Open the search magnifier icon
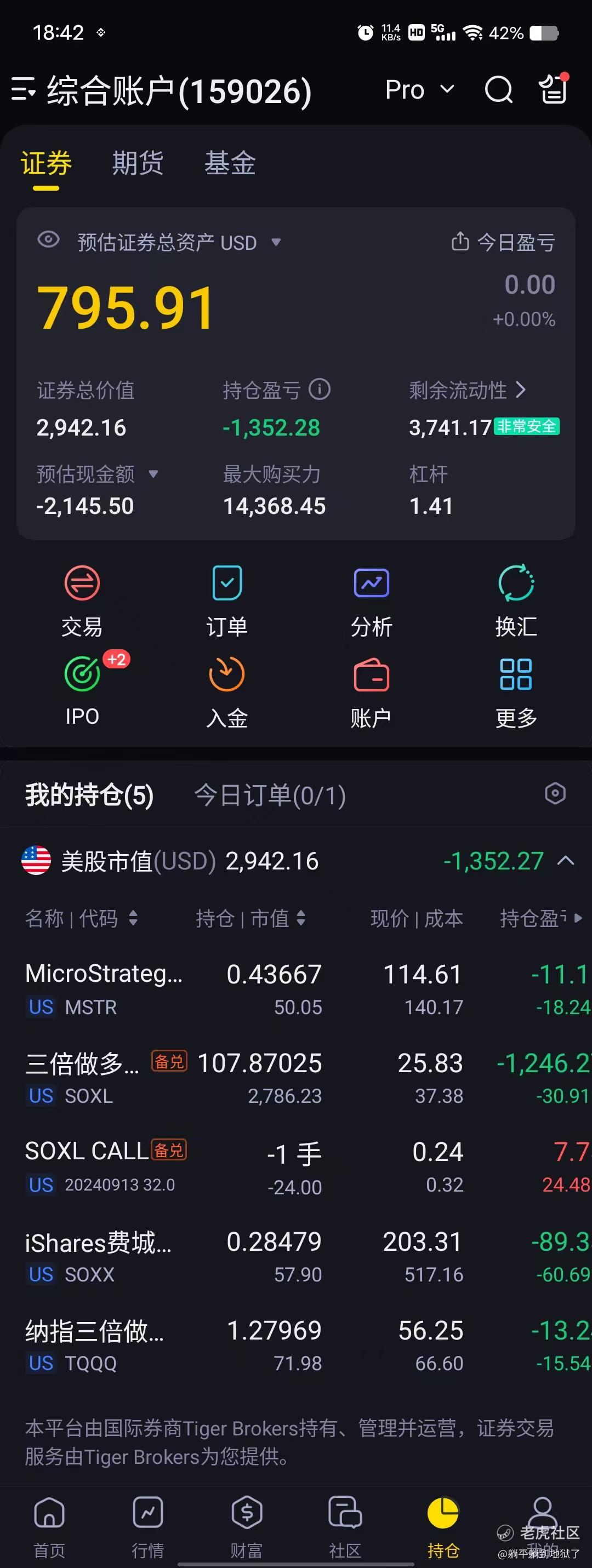Image resolution: width=592 pixels, height=1568 pixels. (x=498, y=90)
